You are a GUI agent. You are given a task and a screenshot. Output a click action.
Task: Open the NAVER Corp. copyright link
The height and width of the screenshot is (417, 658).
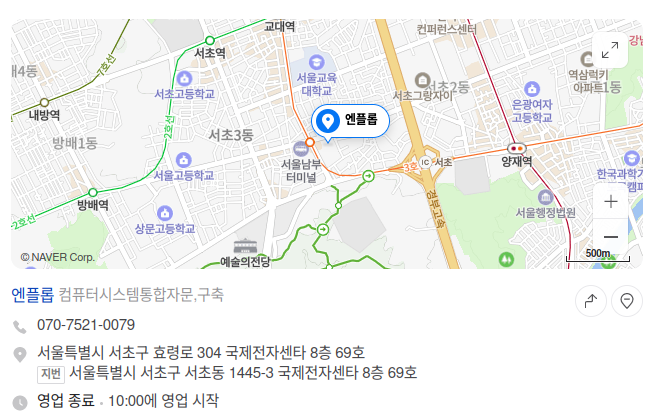57,257
